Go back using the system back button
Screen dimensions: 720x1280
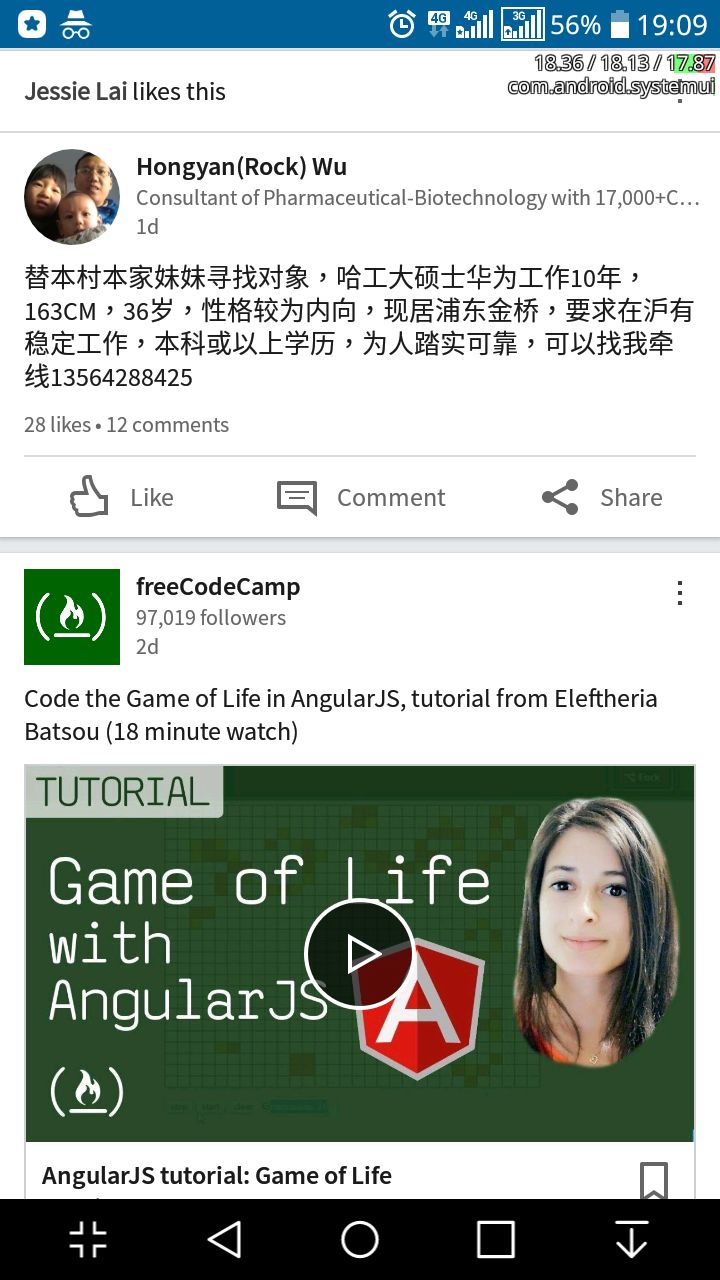pyautogui.click(x=225, y=1240)
